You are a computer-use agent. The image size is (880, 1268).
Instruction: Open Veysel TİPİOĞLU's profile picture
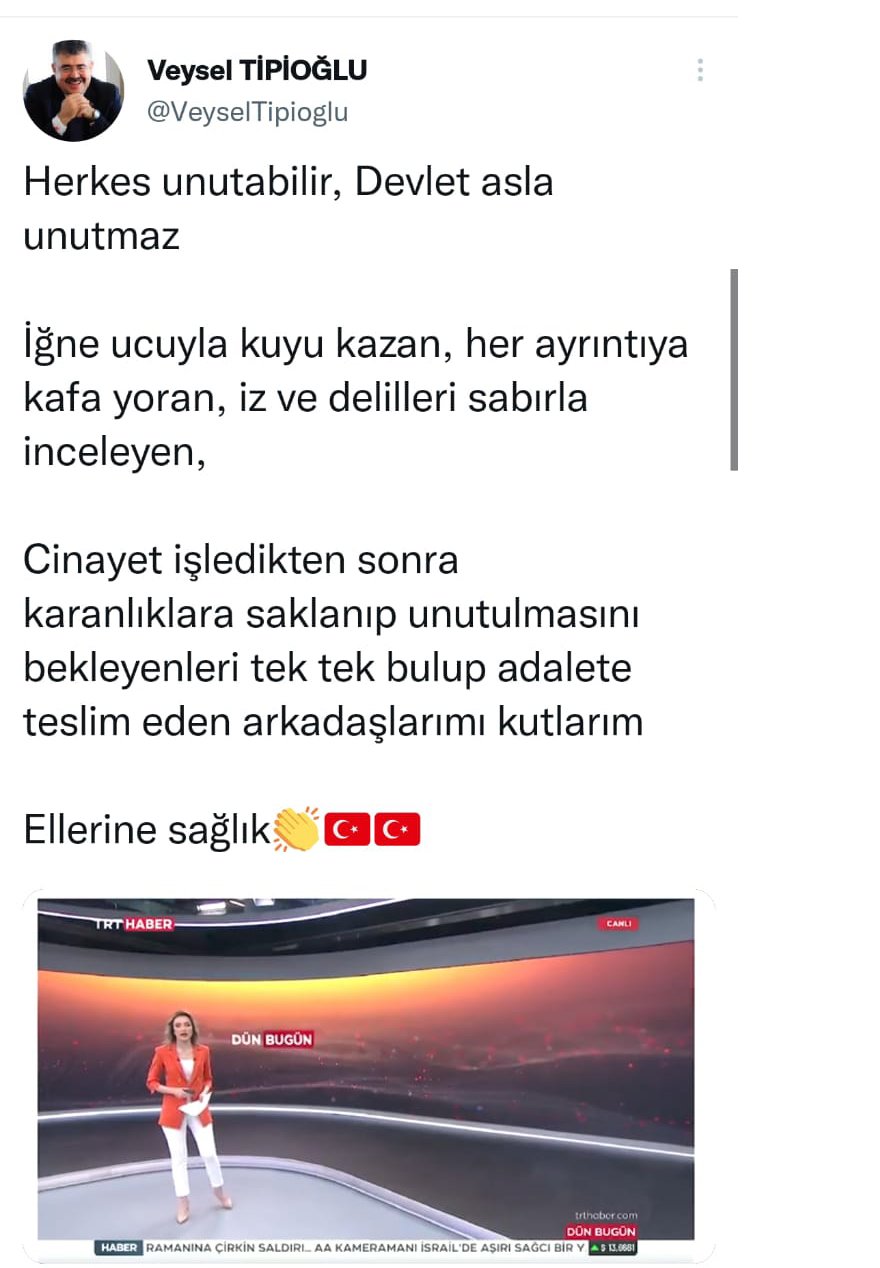73,91
